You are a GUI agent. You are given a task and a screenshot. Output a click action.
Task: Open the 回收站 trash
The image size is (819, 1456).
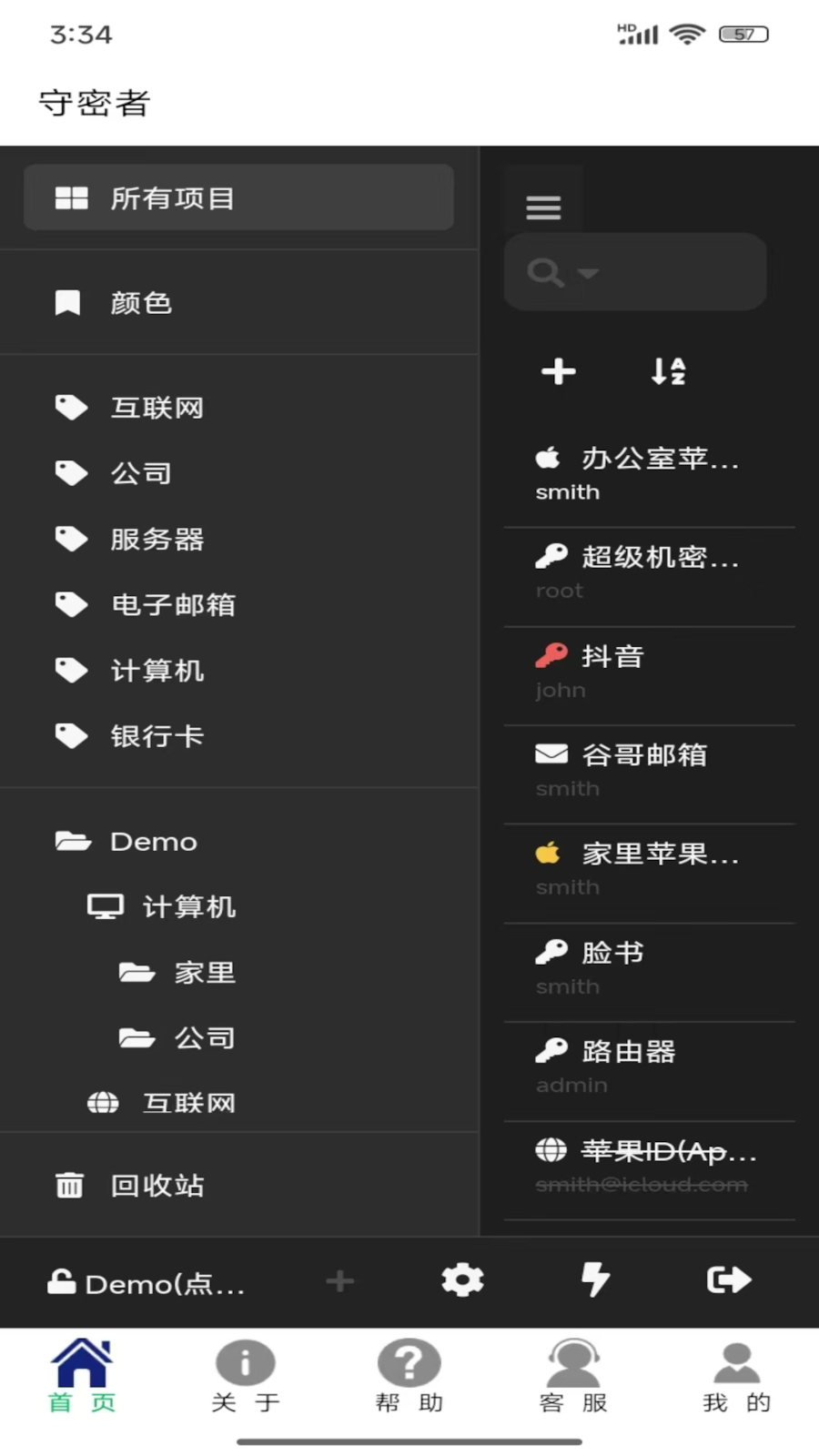157,1186
